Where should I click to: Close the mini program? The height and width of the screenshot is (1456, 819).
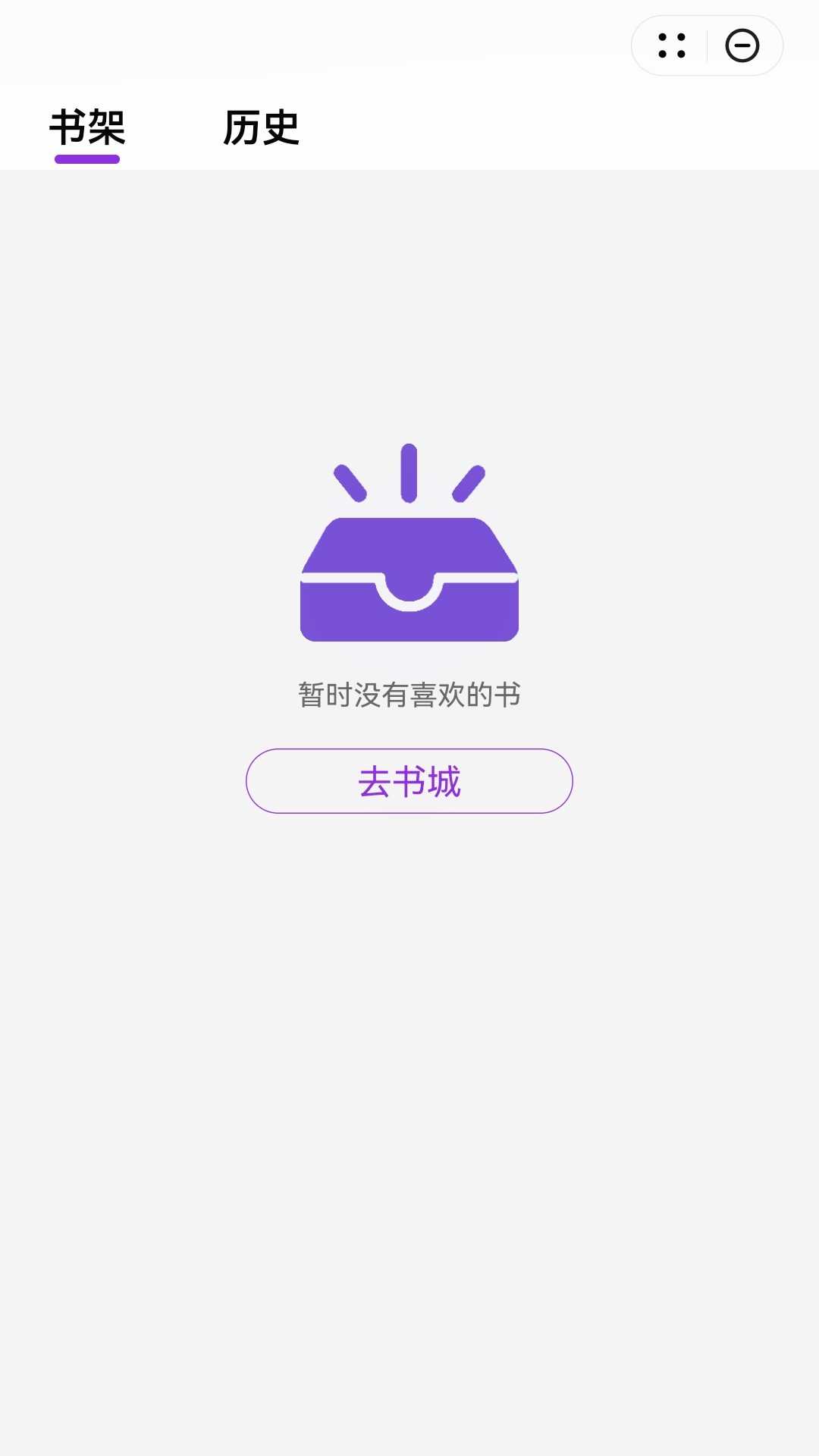(742, 45)
